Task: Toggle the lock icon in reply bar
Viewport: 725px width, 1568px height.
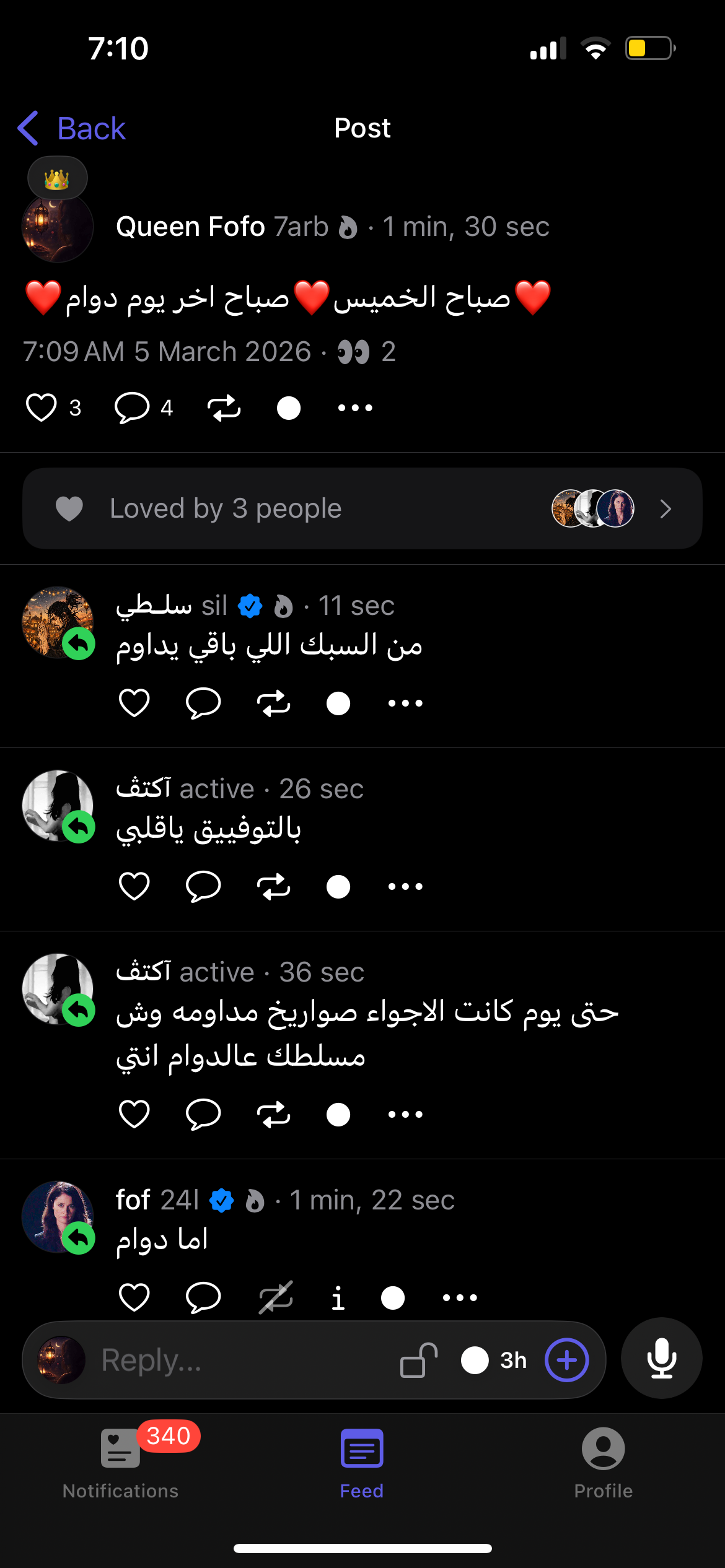Action: coord(419,1361)
